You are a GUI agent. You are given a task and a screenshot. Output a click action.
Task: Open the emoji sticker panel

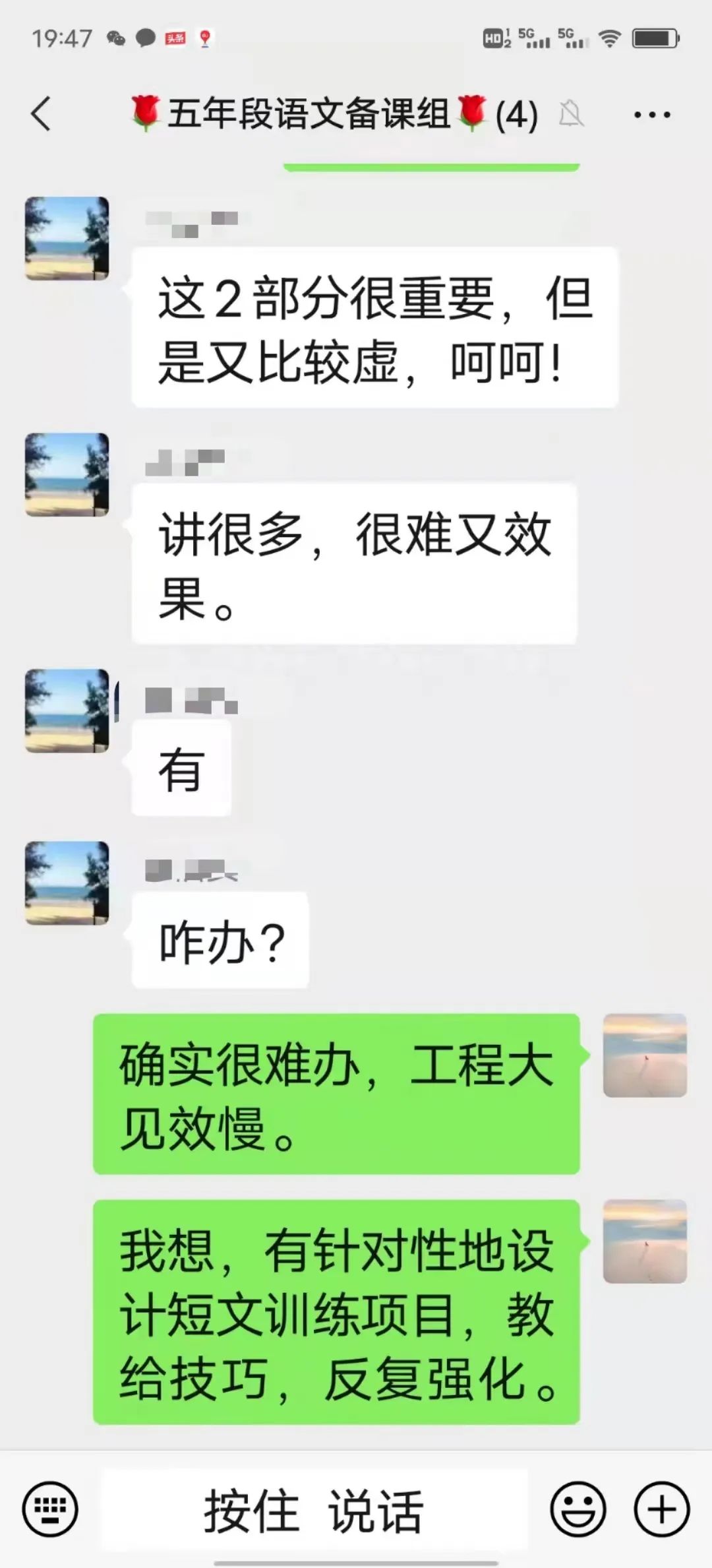click(x=578, y=1509)
